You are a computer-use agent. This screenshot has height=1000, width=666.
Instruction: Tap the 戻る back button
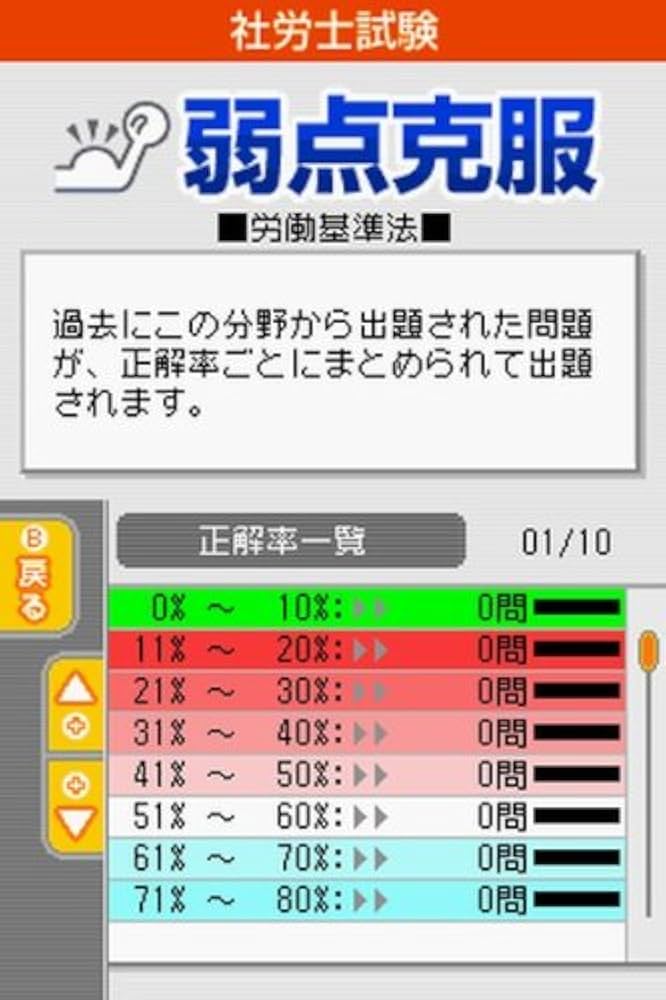click(36, 574)
